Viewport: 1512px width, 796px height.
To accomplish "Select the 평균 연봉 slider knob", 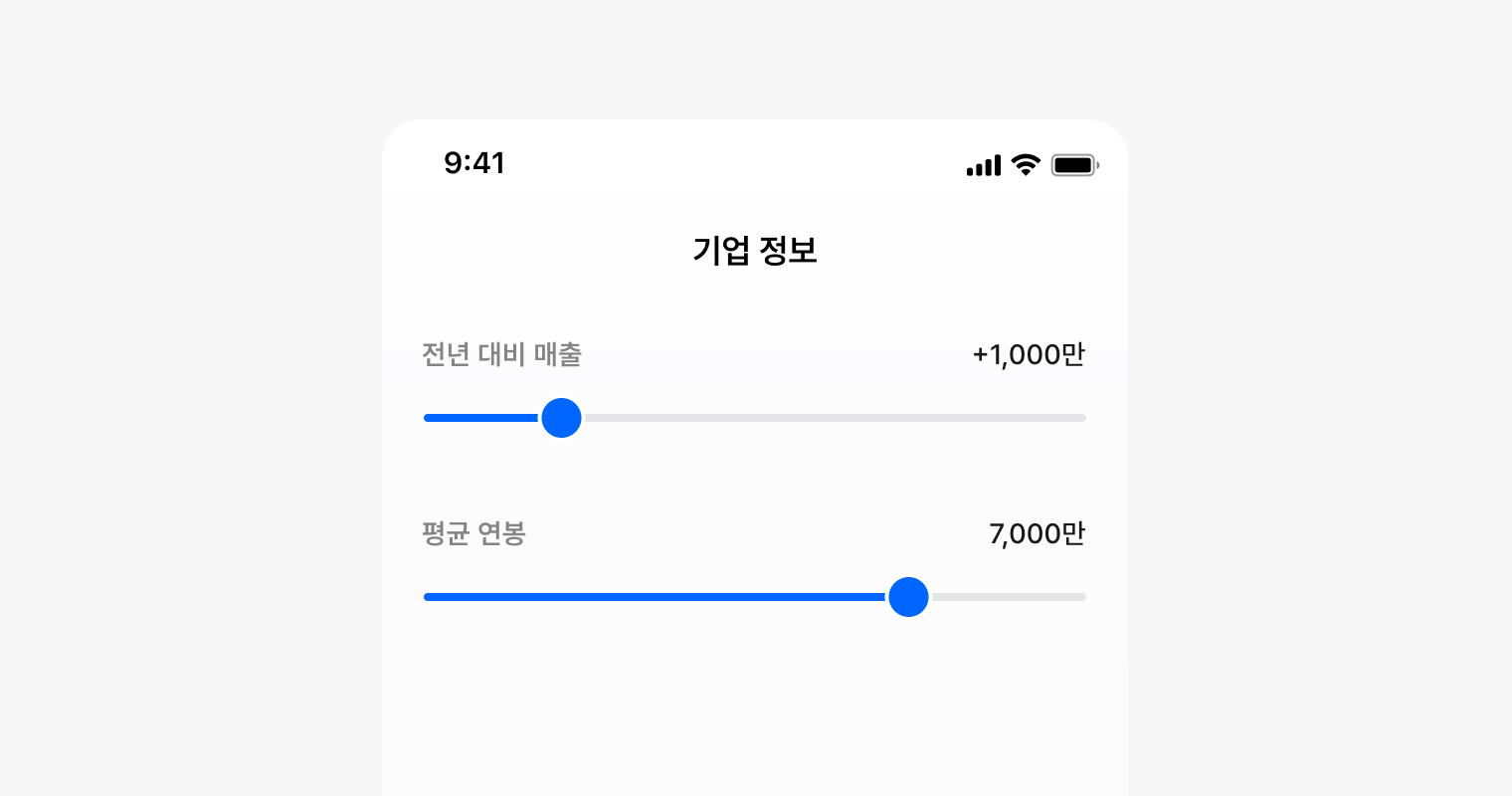I will pyautogui.click(x=908, y=597).
